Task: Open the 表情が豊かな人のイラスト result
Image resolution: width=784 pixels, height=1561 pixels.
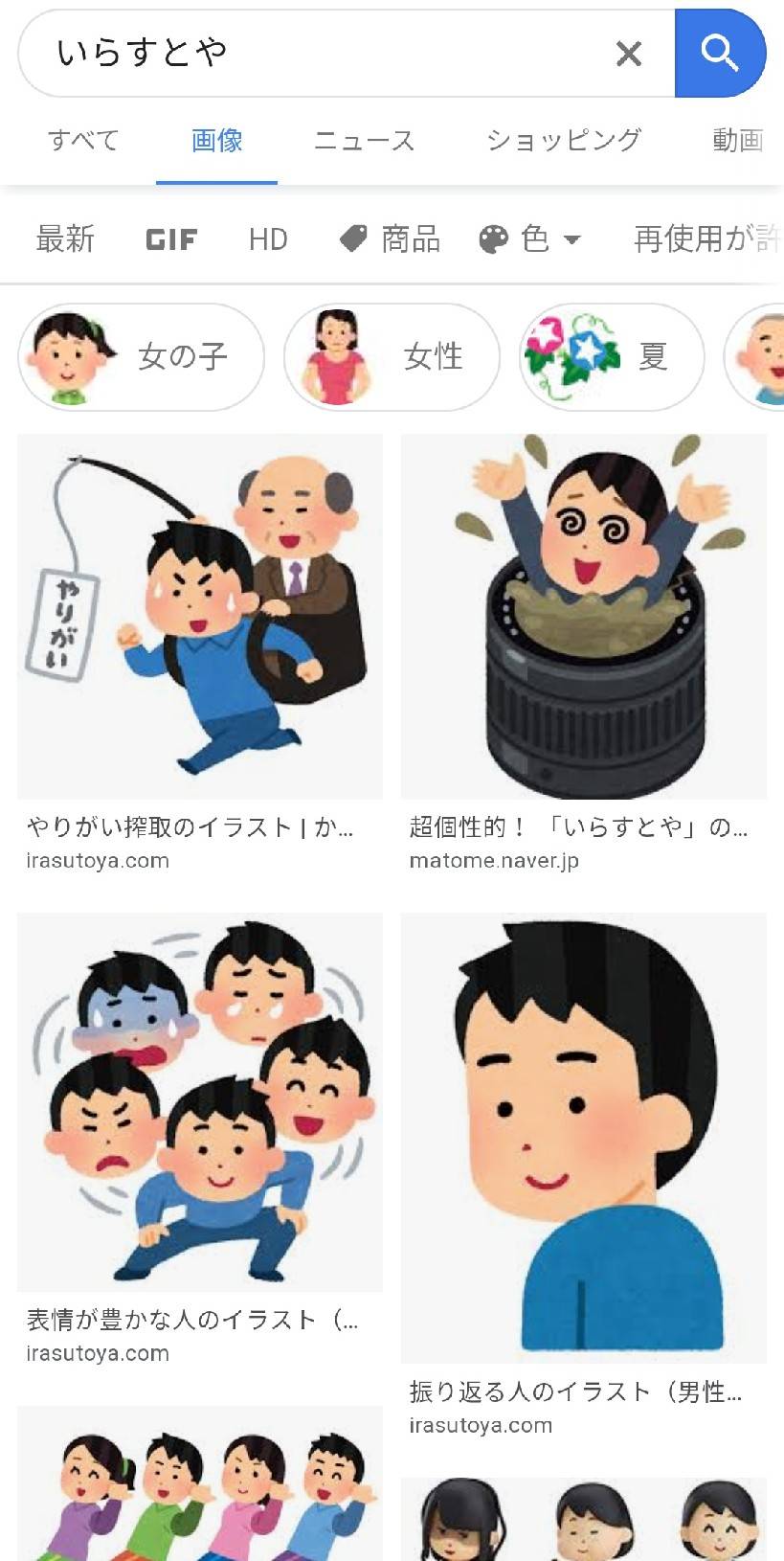Action: [199, 1102]
